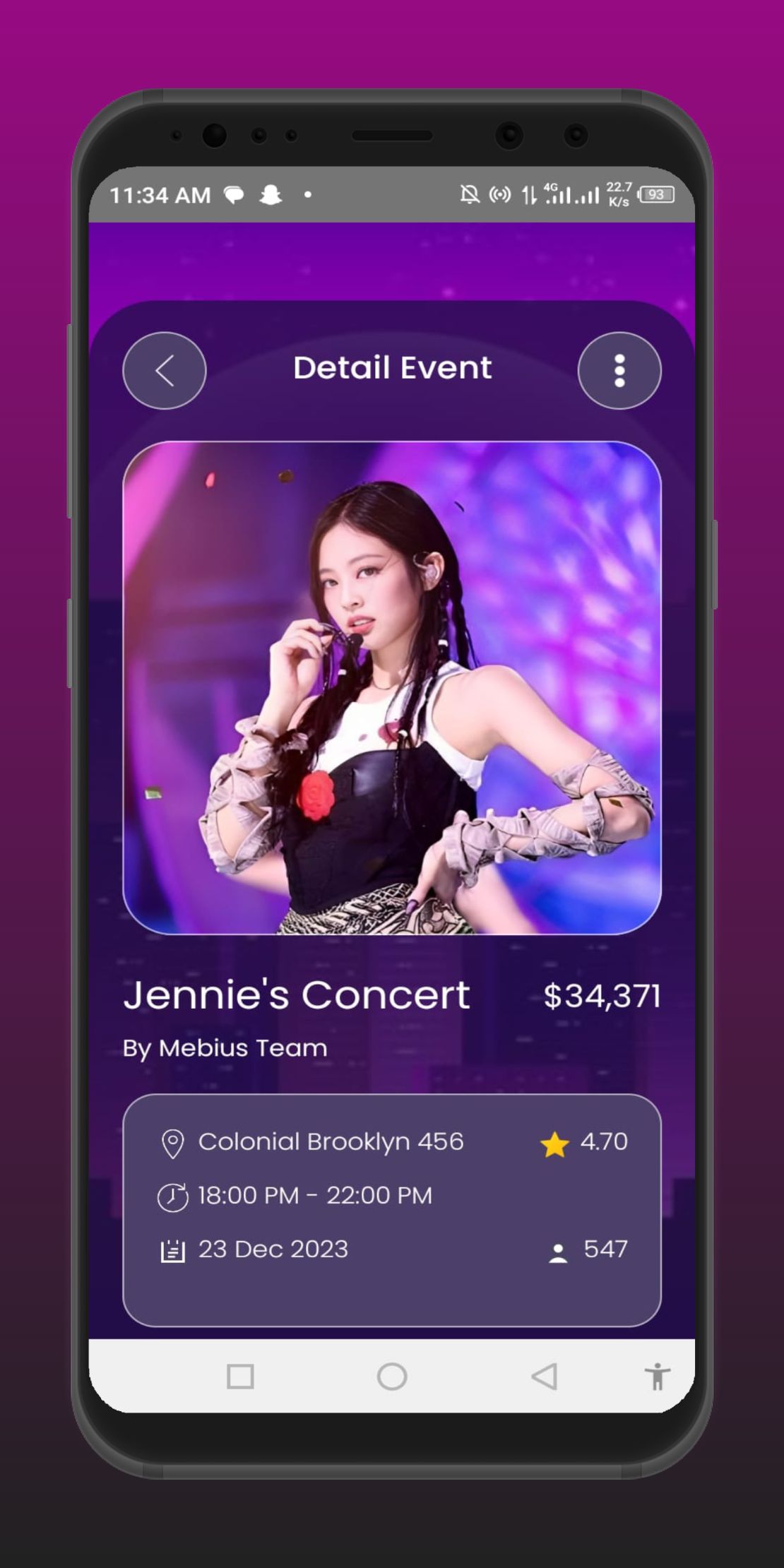The height and width of the screenshot is (1568, 784).
Task: Open the three-dot overflow menu
Action: click(619, 371)
